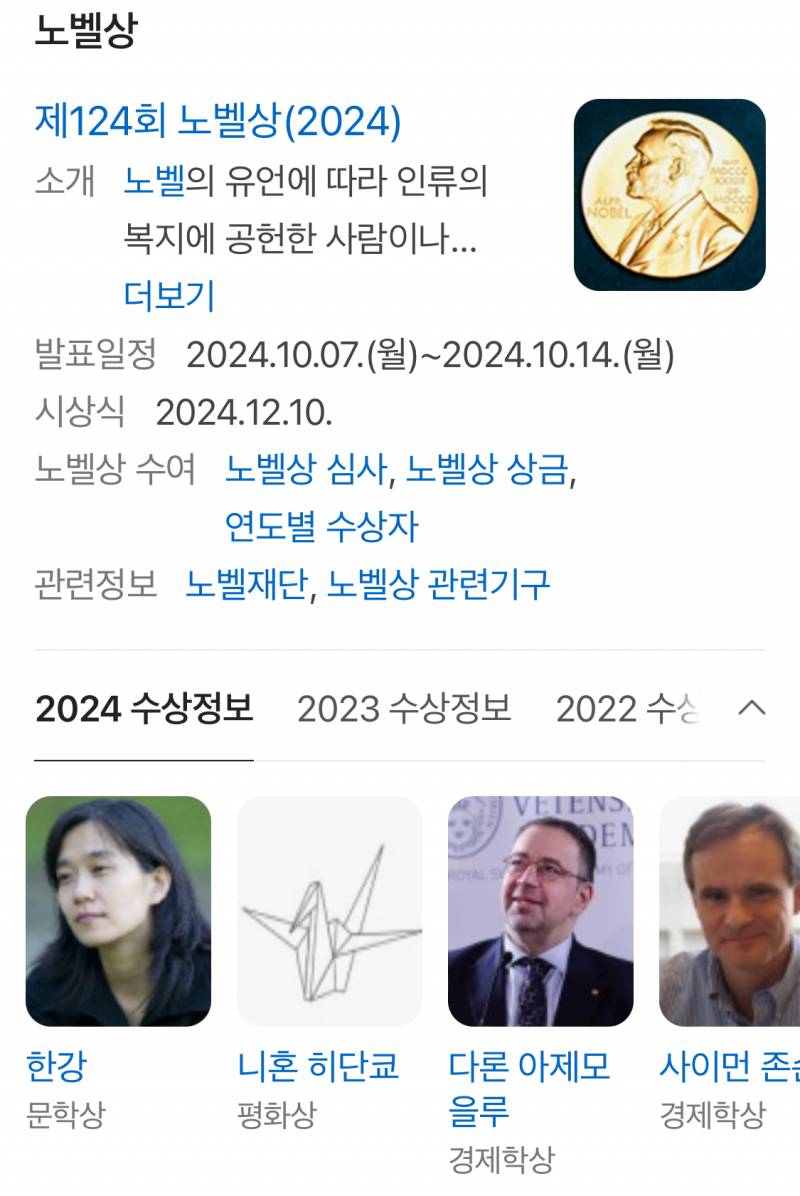Screen dimensions: 800x1196
Task: Switch to the 2023 수상정보 tab
Action: pyautogui.click(x=404, y=709)
